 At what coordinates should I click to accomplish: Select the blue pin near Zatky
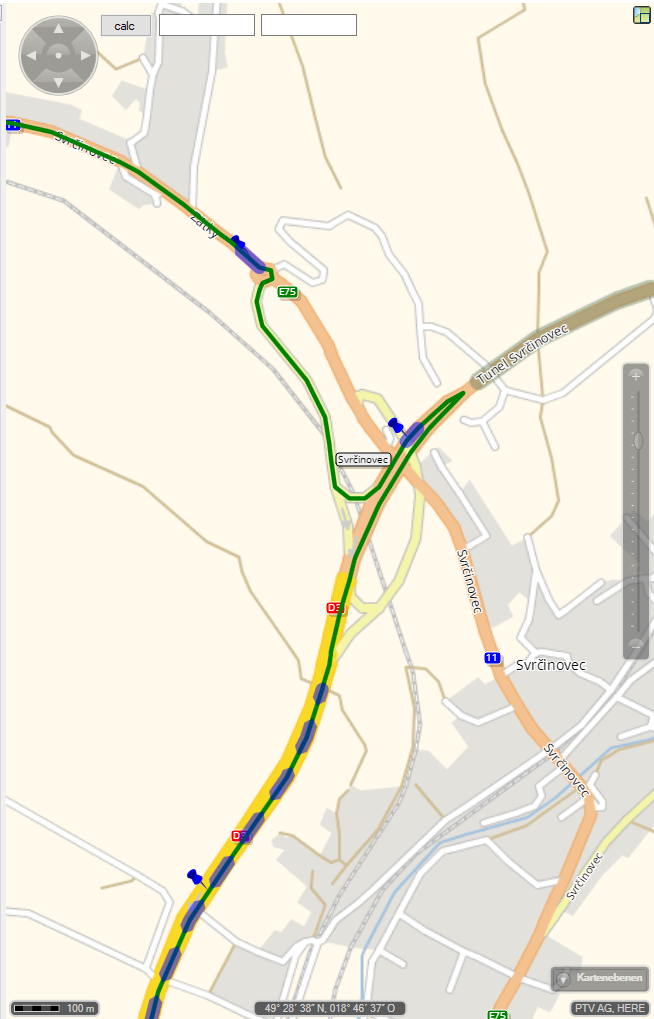(237, 241)
